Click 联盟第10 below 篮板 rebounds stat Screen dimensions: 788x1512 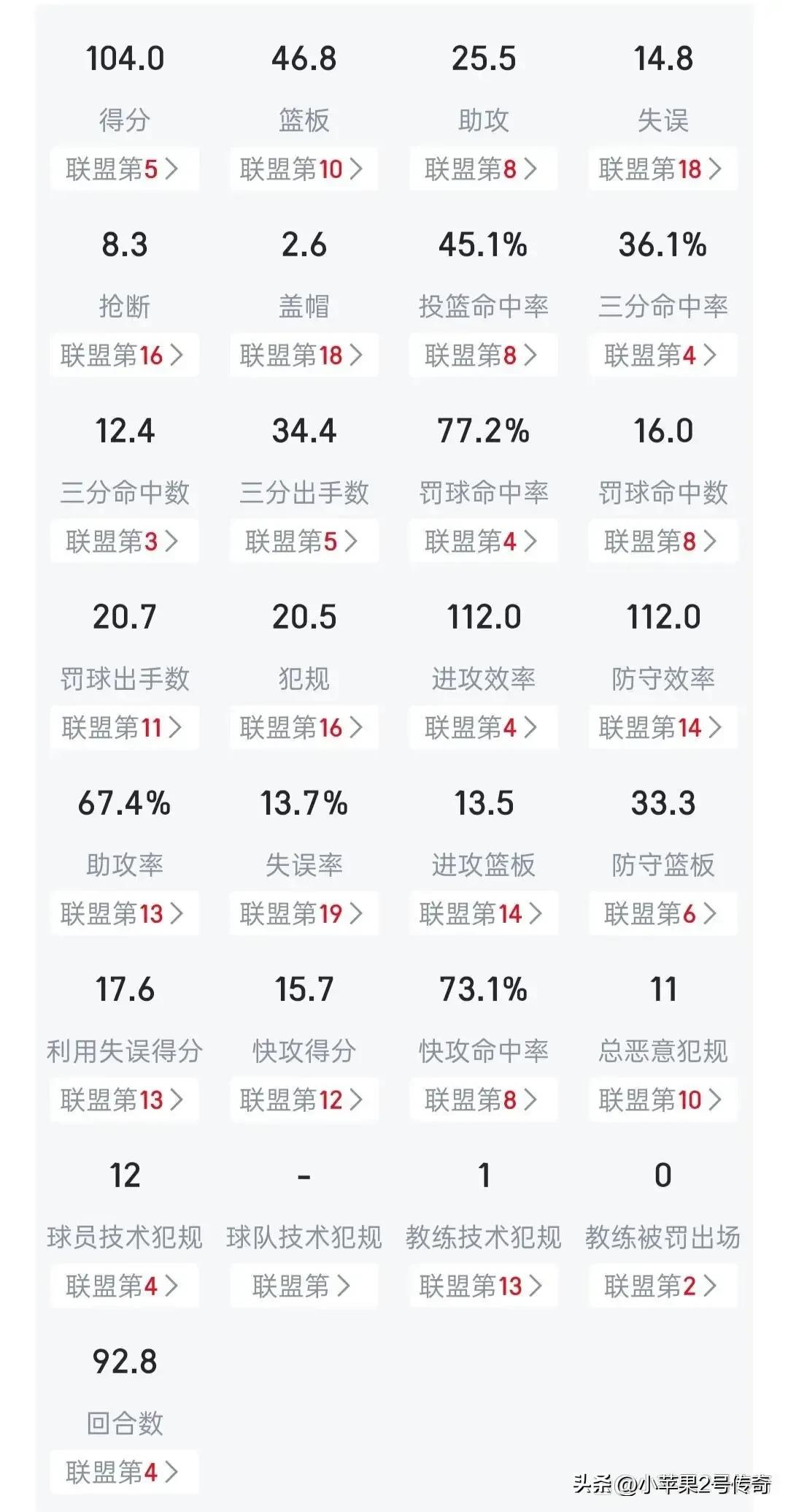304,169
